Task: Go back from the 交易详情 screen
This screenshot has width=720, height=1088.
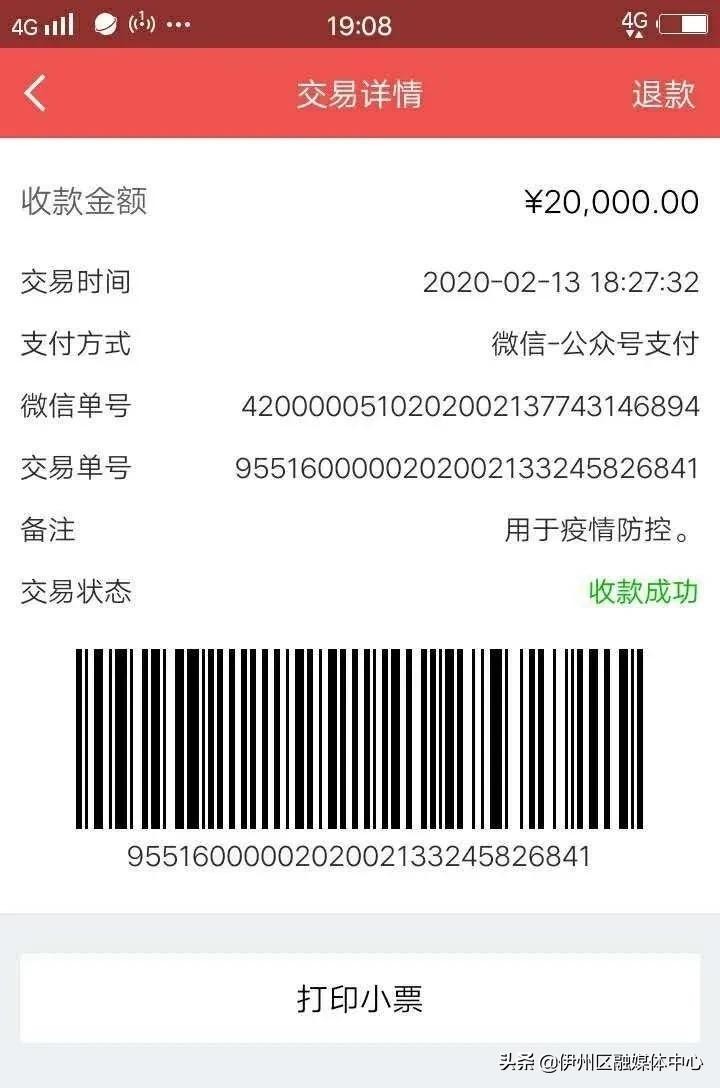Action: pyautogui.click(x=36, y=93)
